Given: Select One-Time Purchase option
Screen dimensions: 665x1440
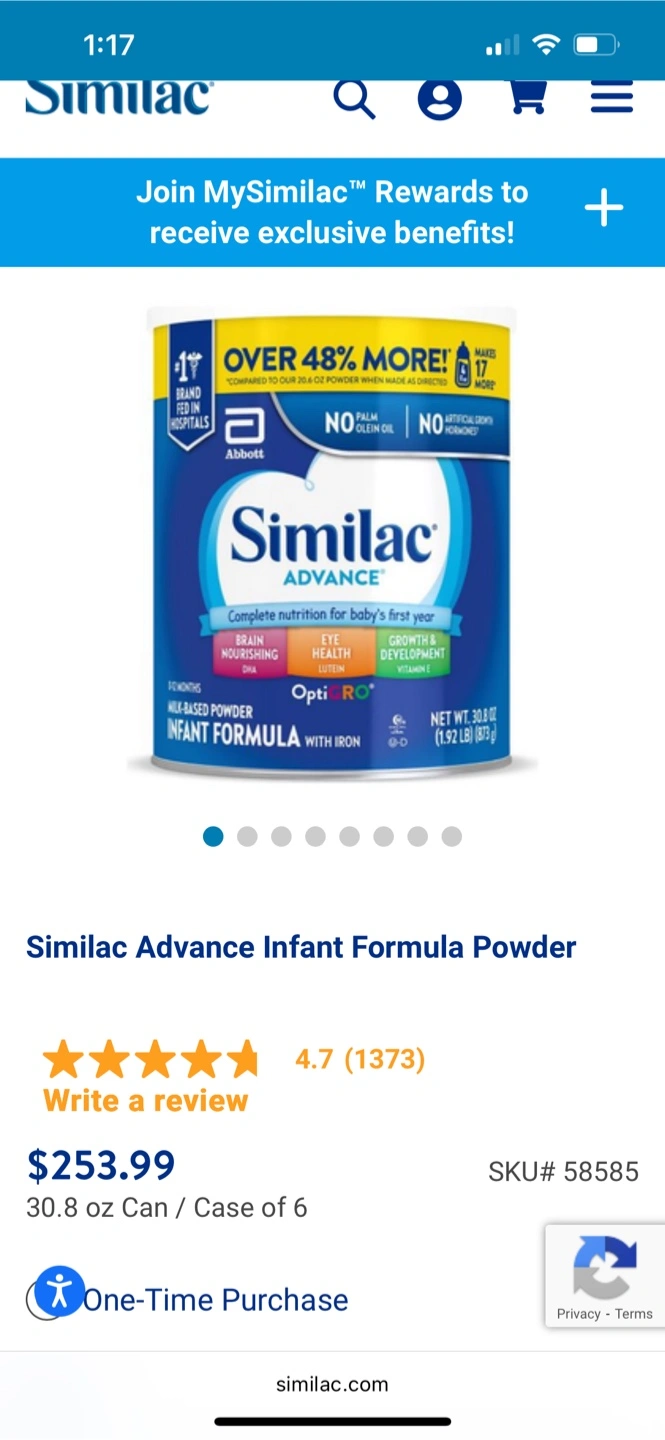Looking at the screenshot, I should (215, 1300).
